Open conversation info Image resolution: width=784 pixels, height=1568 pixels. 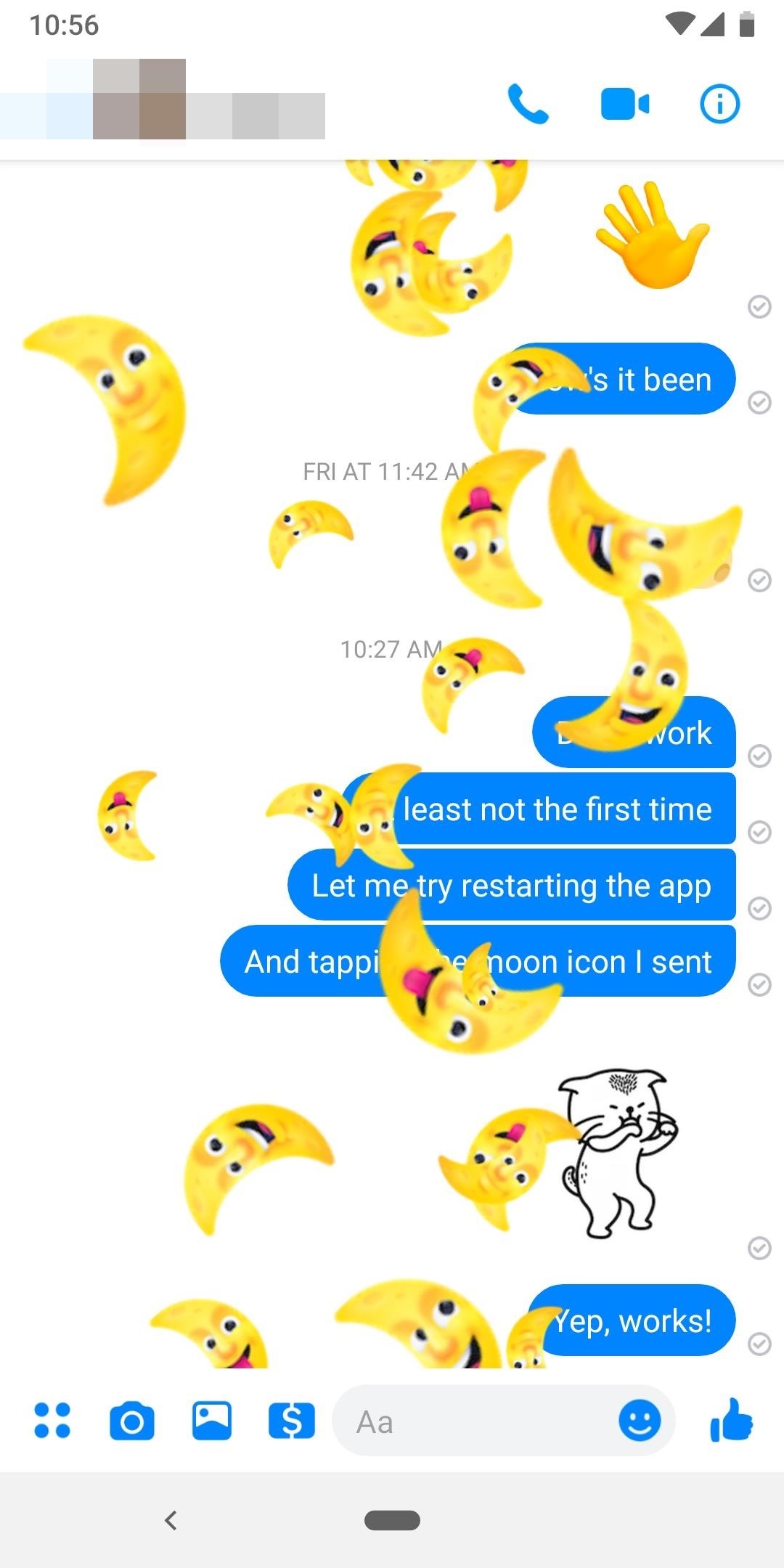pyautogui.click(x=719, y=104)
